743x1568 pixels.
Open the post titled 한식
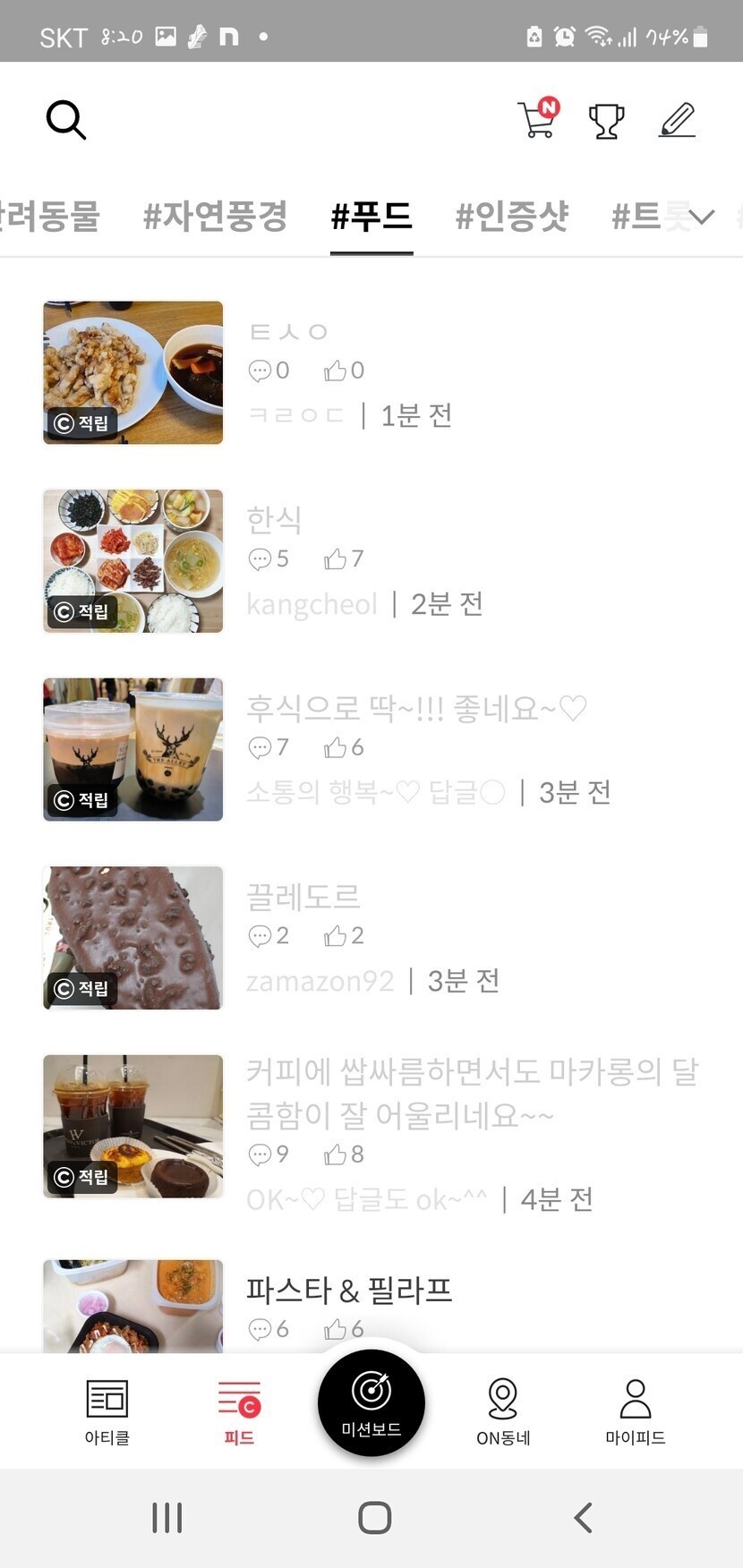274,520
